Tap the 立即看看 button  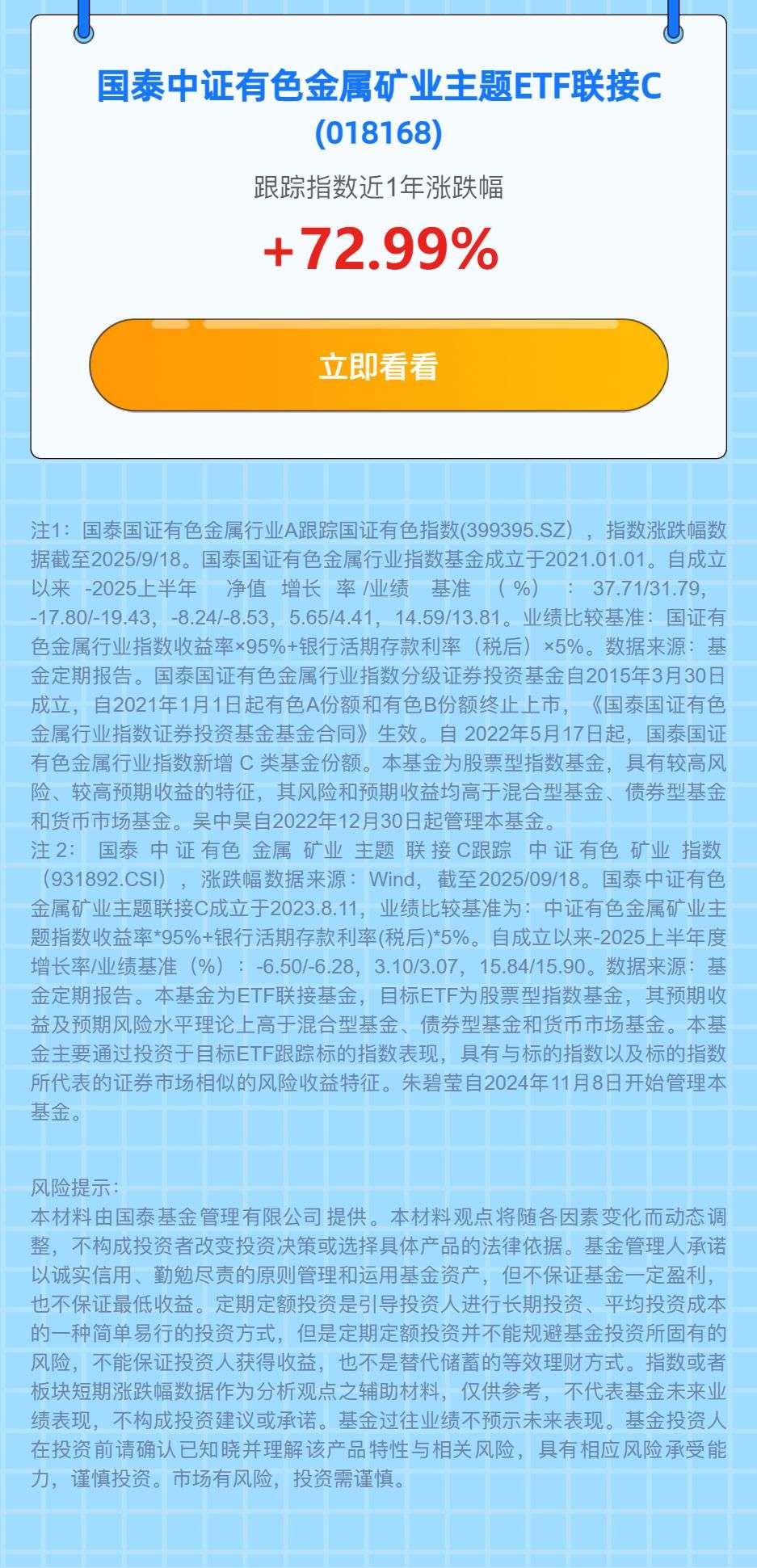[x=378, y=366]
